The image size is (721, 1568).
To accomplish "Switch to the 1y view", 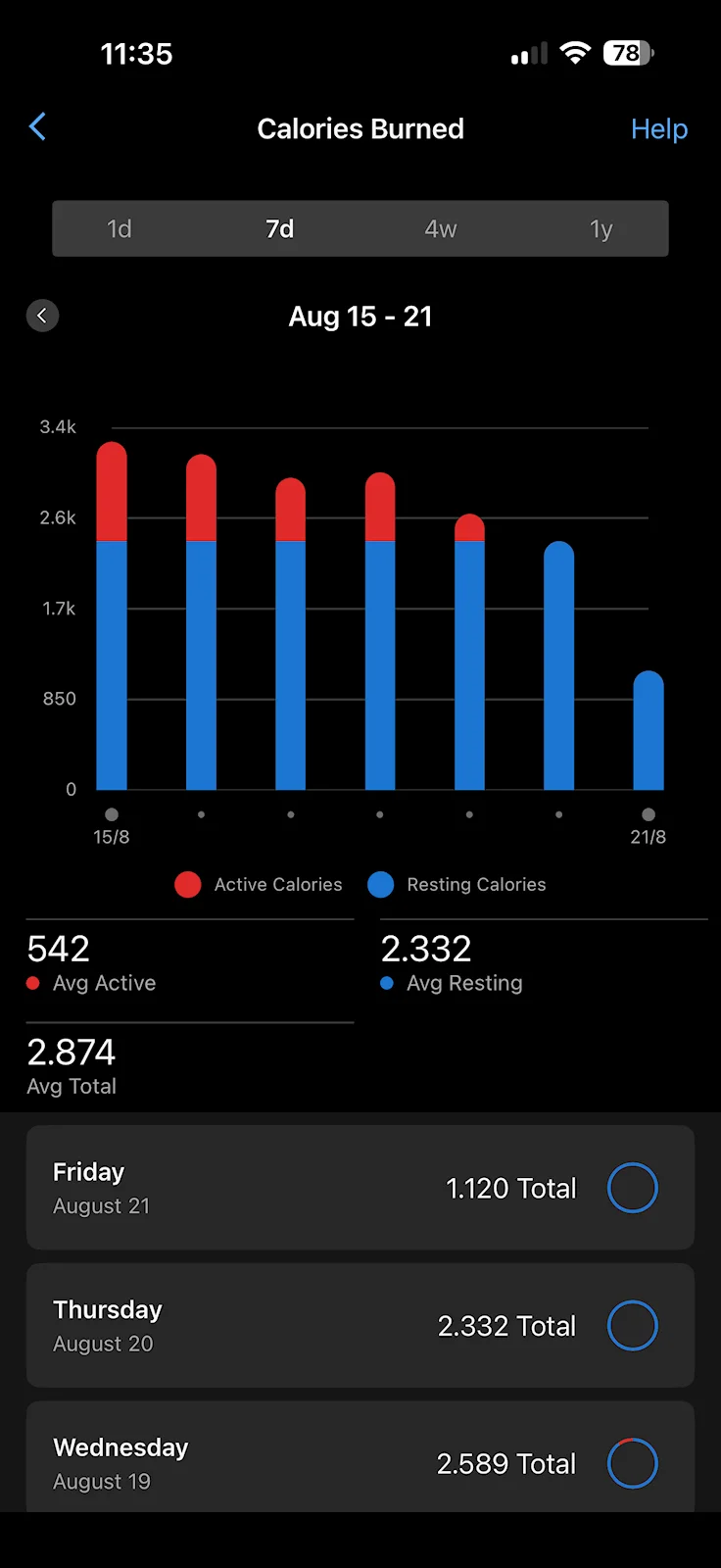I will coord(601,229).
